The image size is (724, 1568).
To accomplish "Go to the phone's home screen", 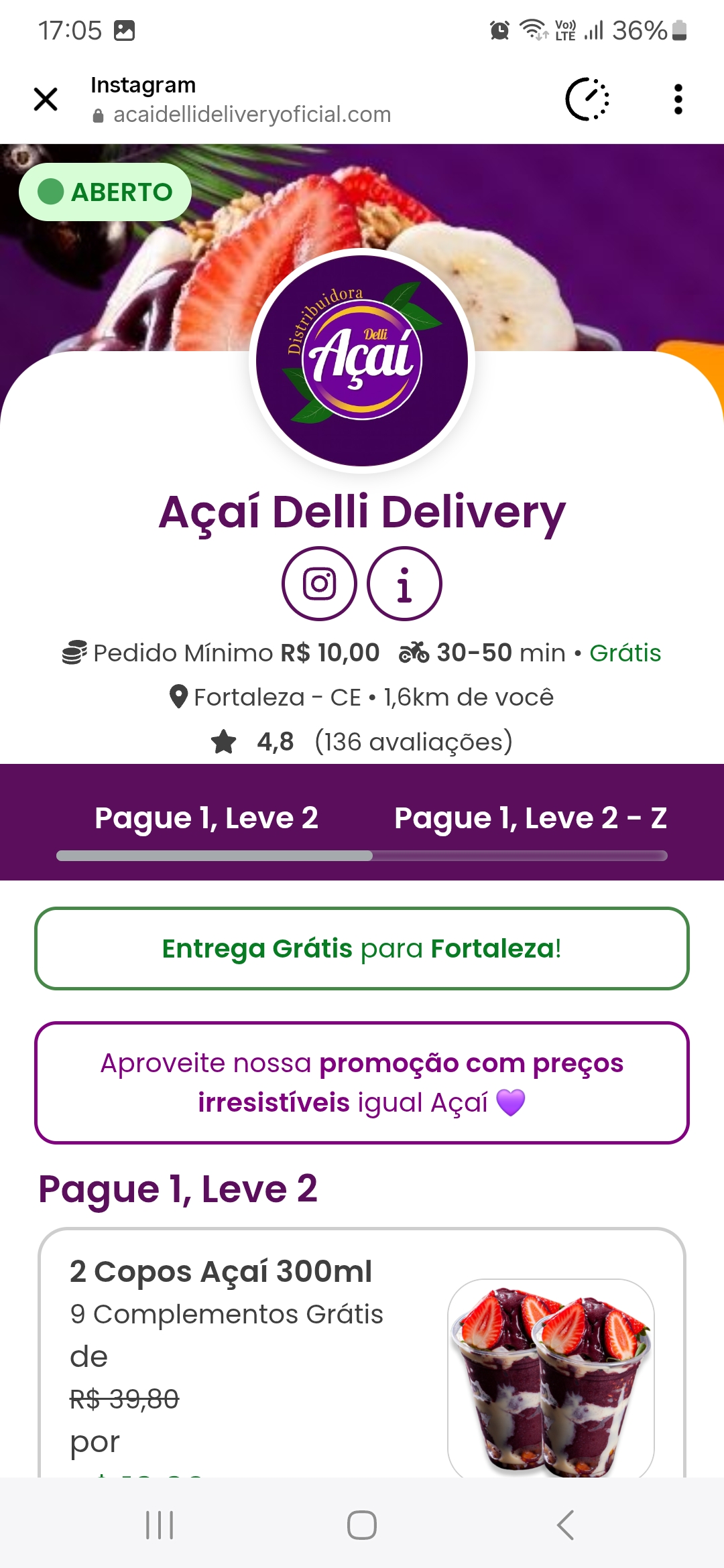I will pos(362,1525).
